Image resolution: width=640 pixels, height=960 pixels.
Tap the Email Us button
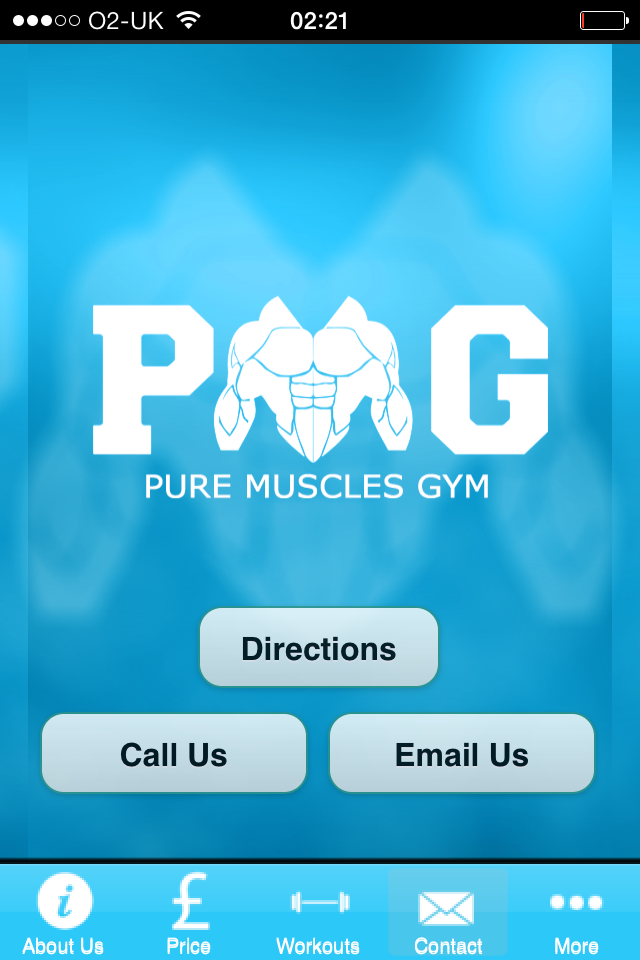point(462,754)
